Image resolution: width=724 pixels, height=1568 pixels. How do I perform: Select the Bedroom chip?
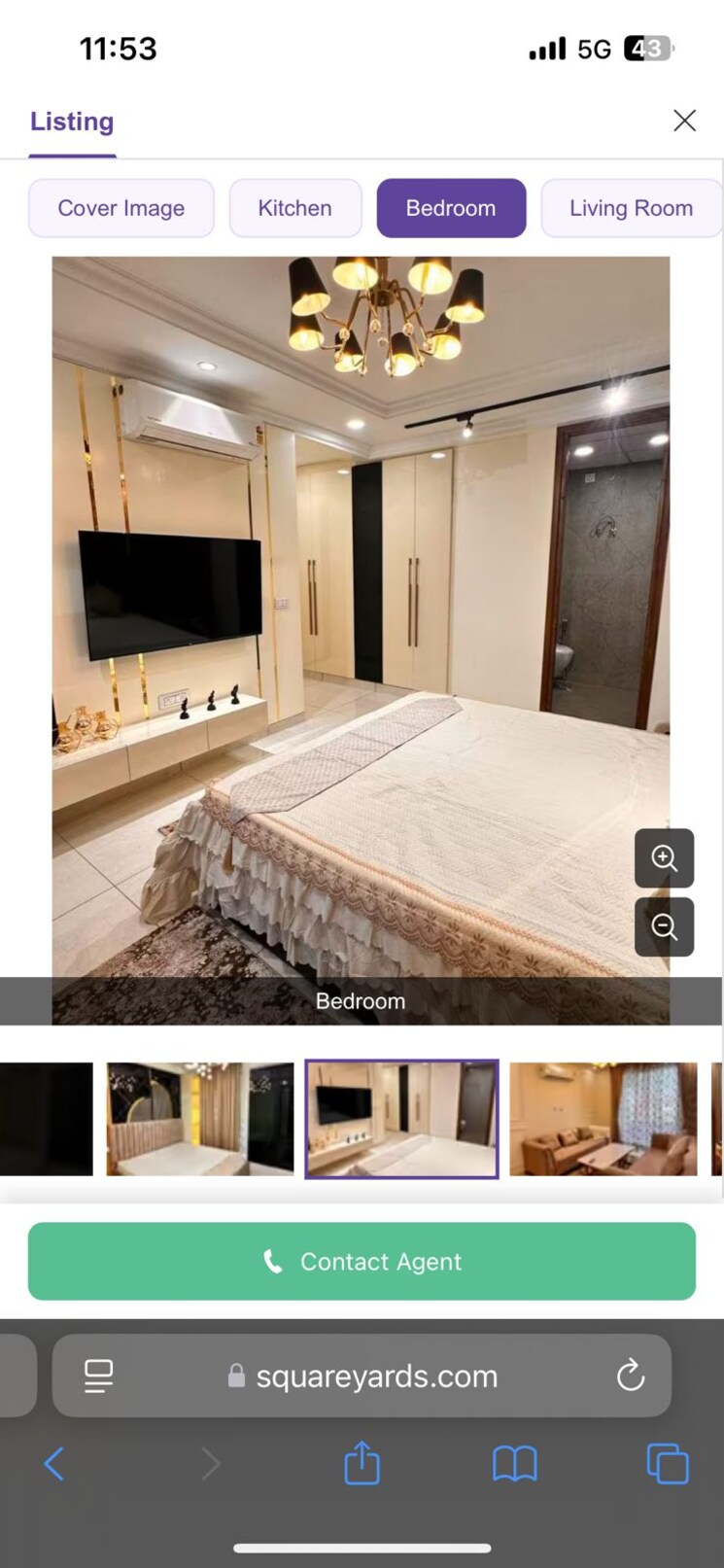[x=451, y=208]
